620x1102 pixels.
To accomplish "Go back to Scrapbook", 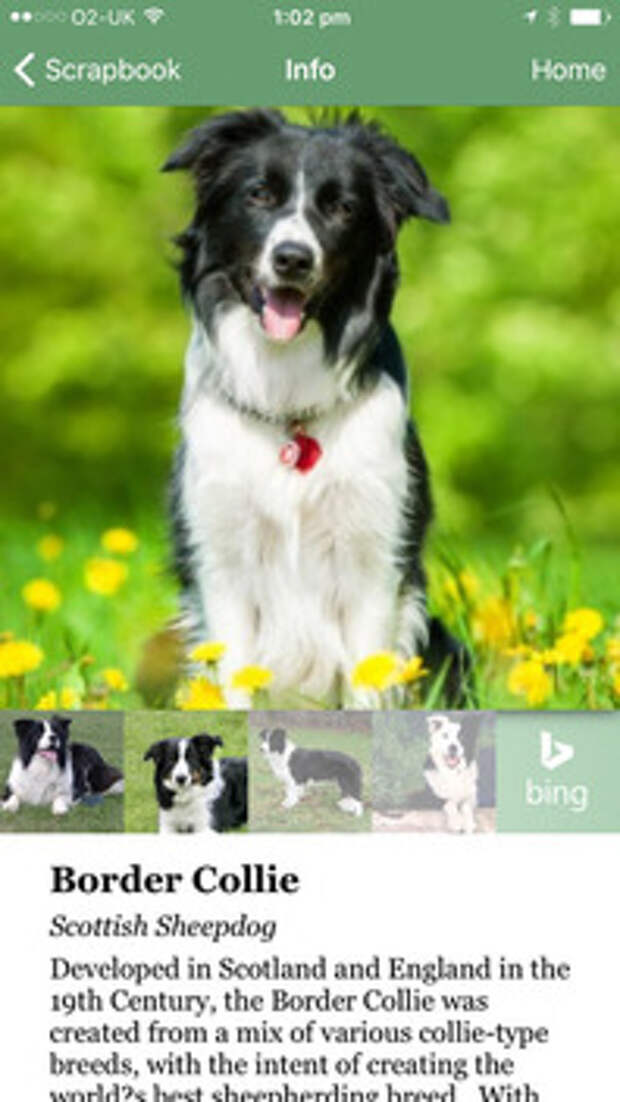I will 97,70.
